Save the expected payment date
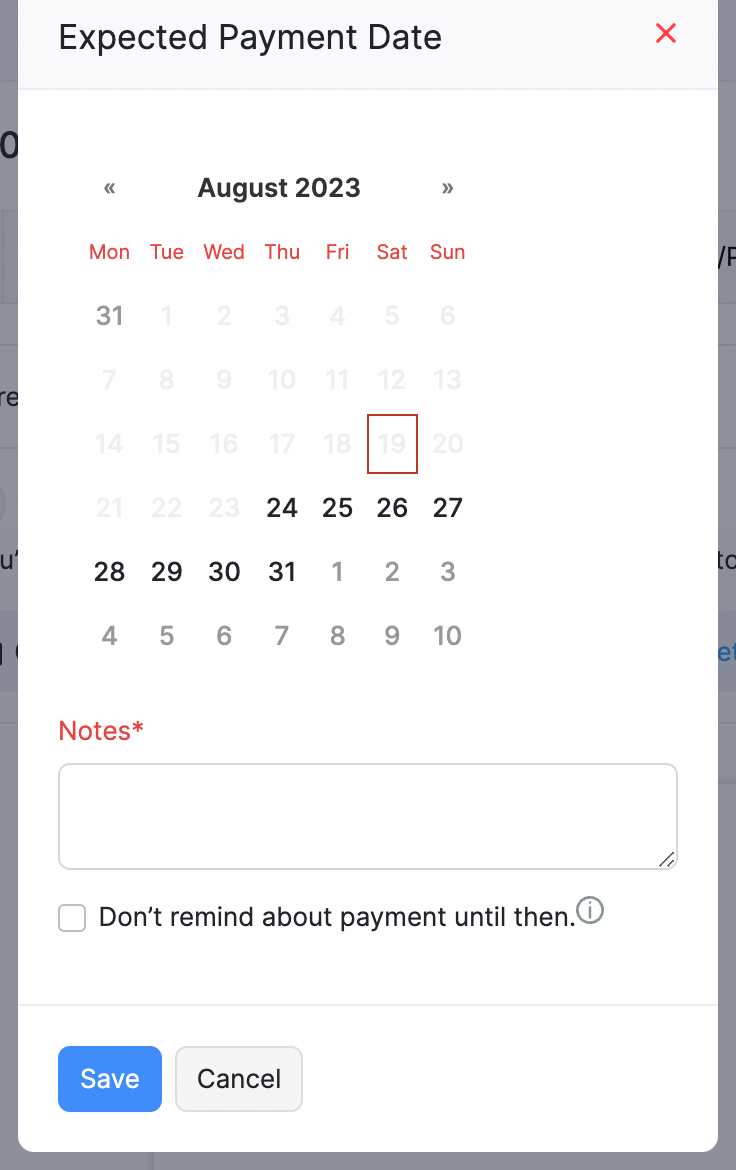Image resolution: width=736 pixels, height=1170 pixels. click(x=109, y=1078)
